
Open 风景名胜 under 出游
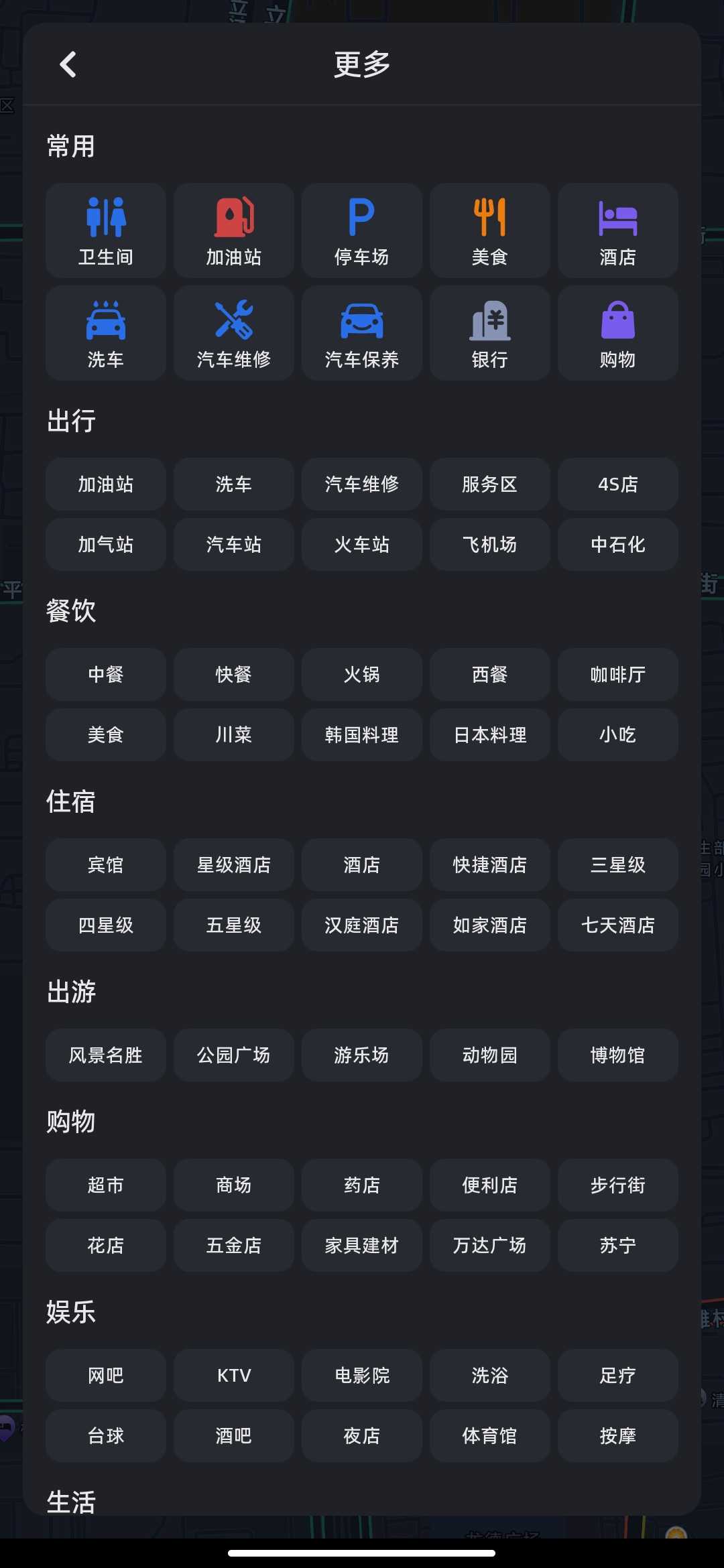(106, 1055)
